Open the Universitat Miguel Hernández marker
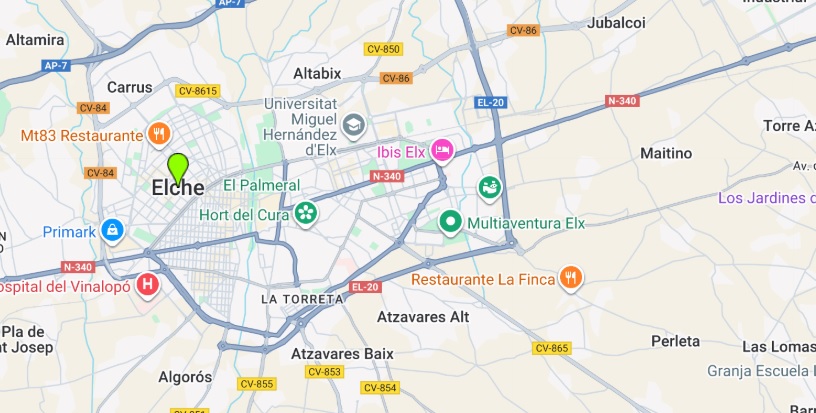Screen dimensions: 816x413 click(x=353, y=126)
